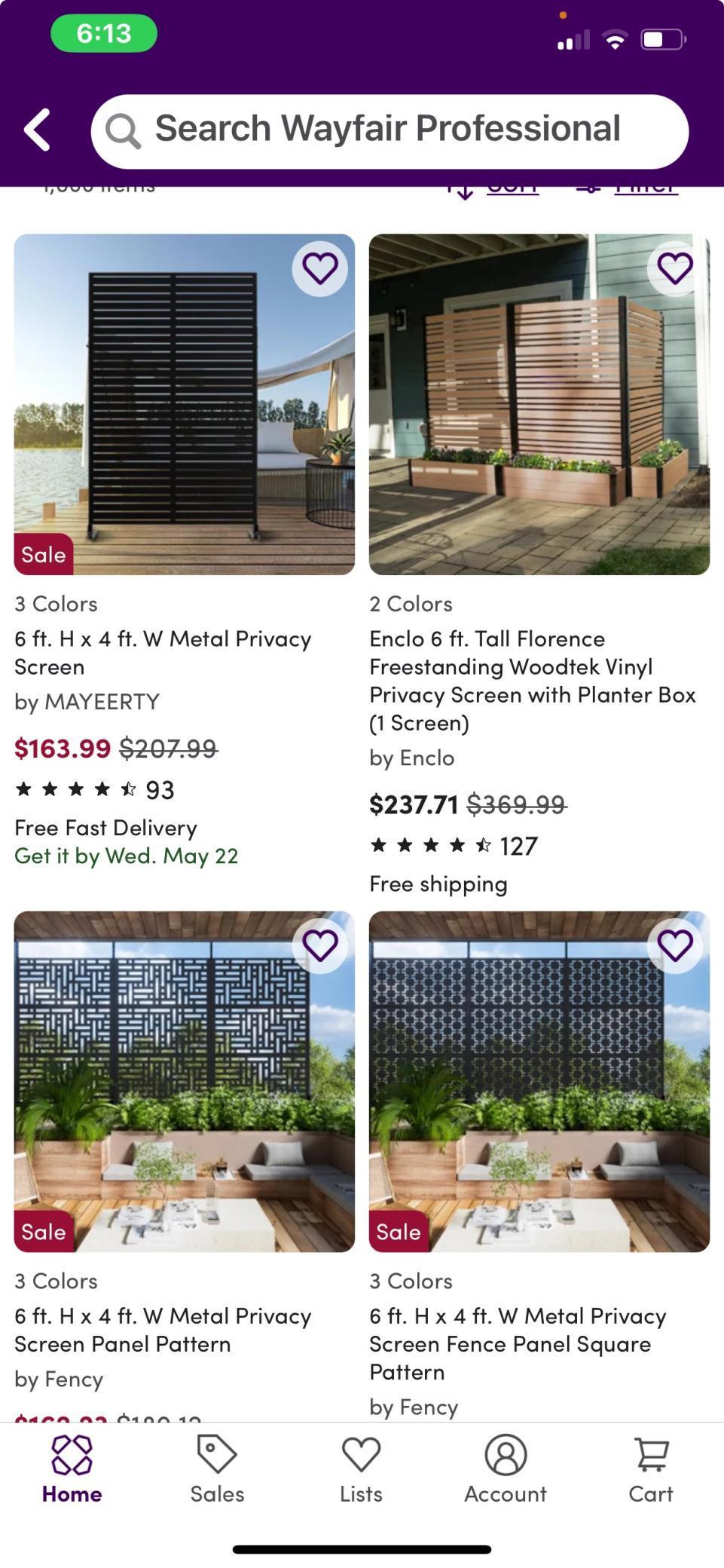Go to the Account tab

coord(506,1469)
